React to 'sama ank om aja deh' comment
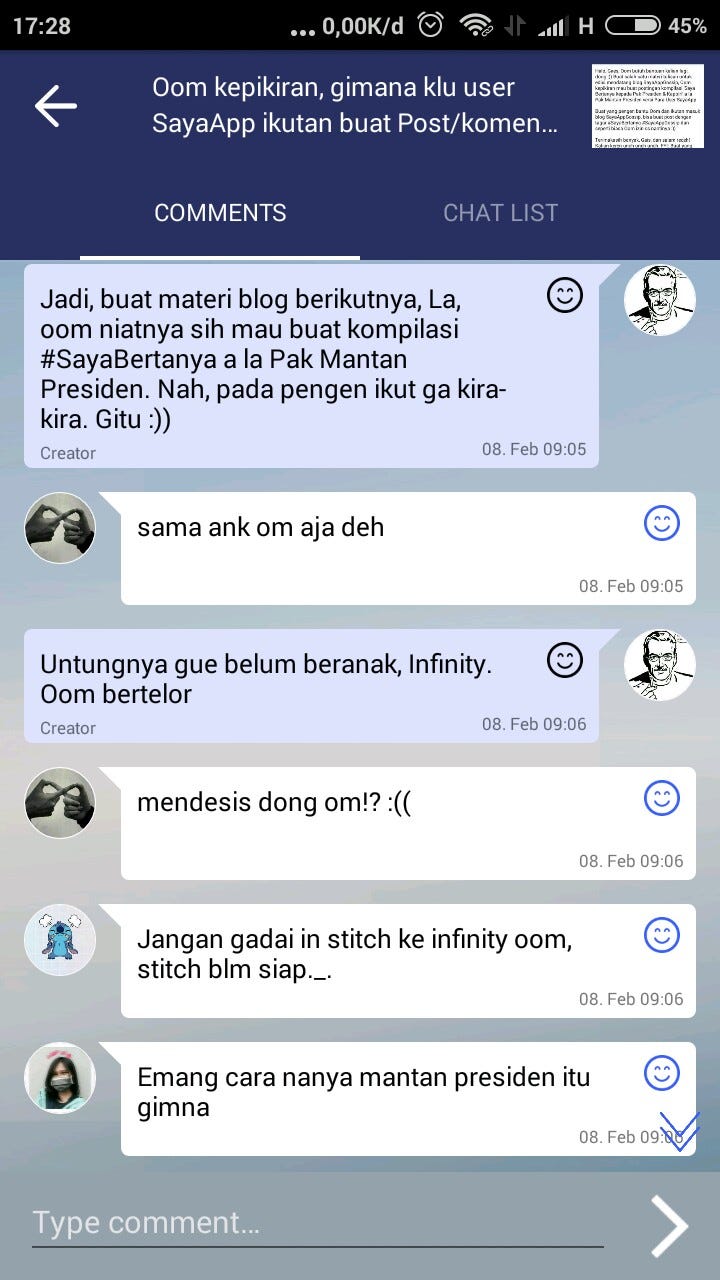Image resolution: width=720 pixels, height=1280 pixels. tap(661, 522)
